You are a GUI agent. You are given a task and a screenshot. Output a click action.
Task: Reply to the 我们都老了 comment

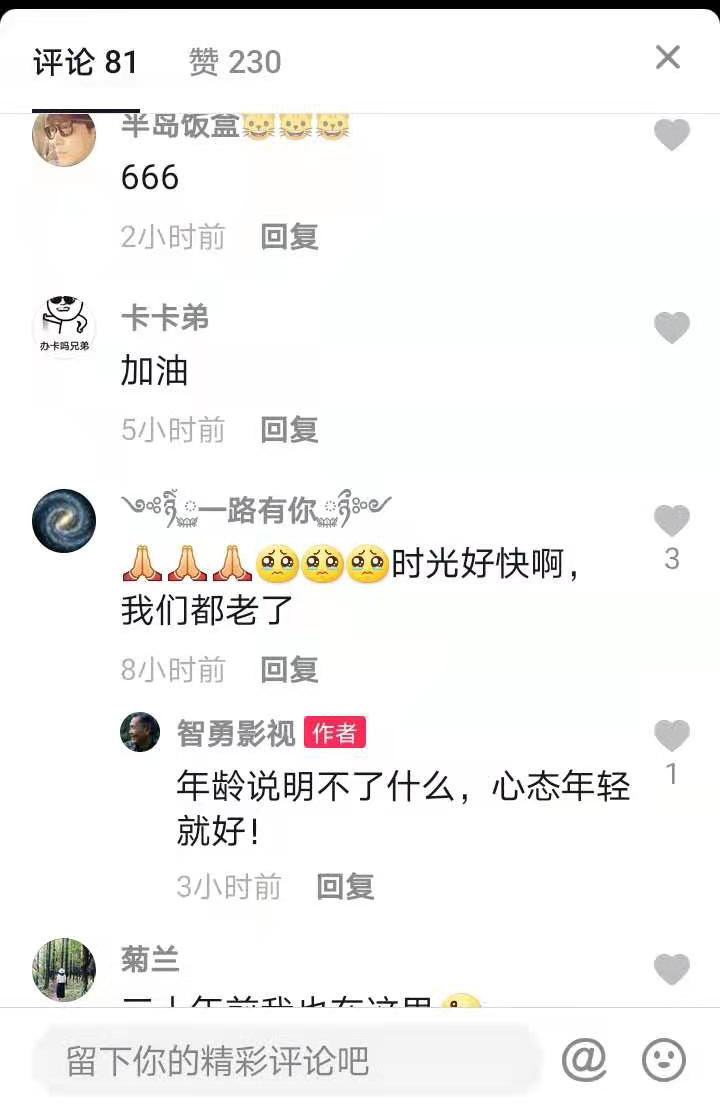(x=289, y=670)
